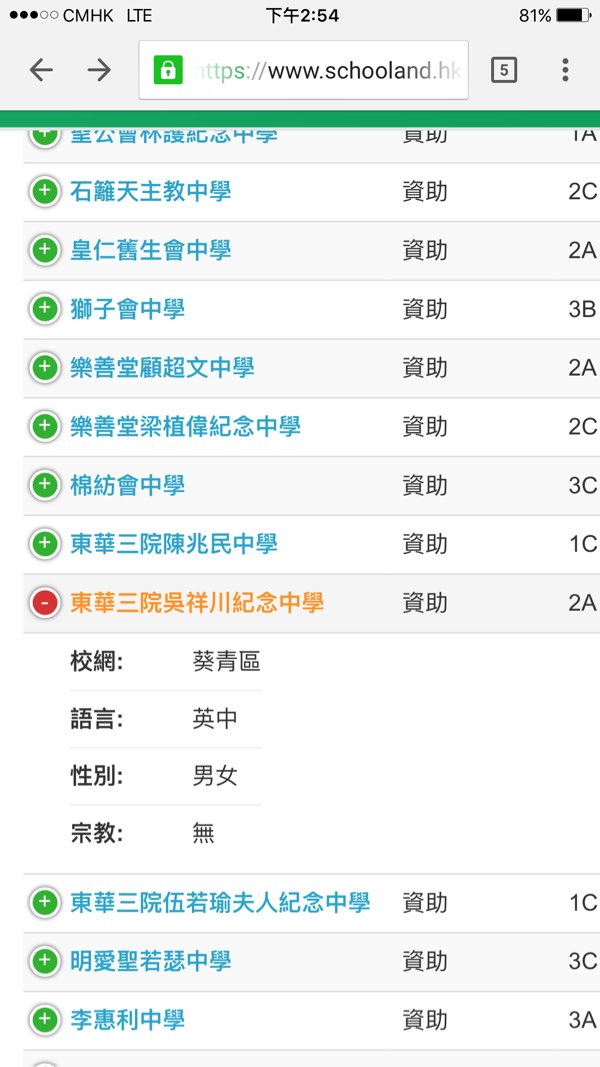The width and height of the screenshot is (600, 1067).
Task: Open the 東華三院吳祥川紀念中學 school page
Action: (x=197, y=603)
